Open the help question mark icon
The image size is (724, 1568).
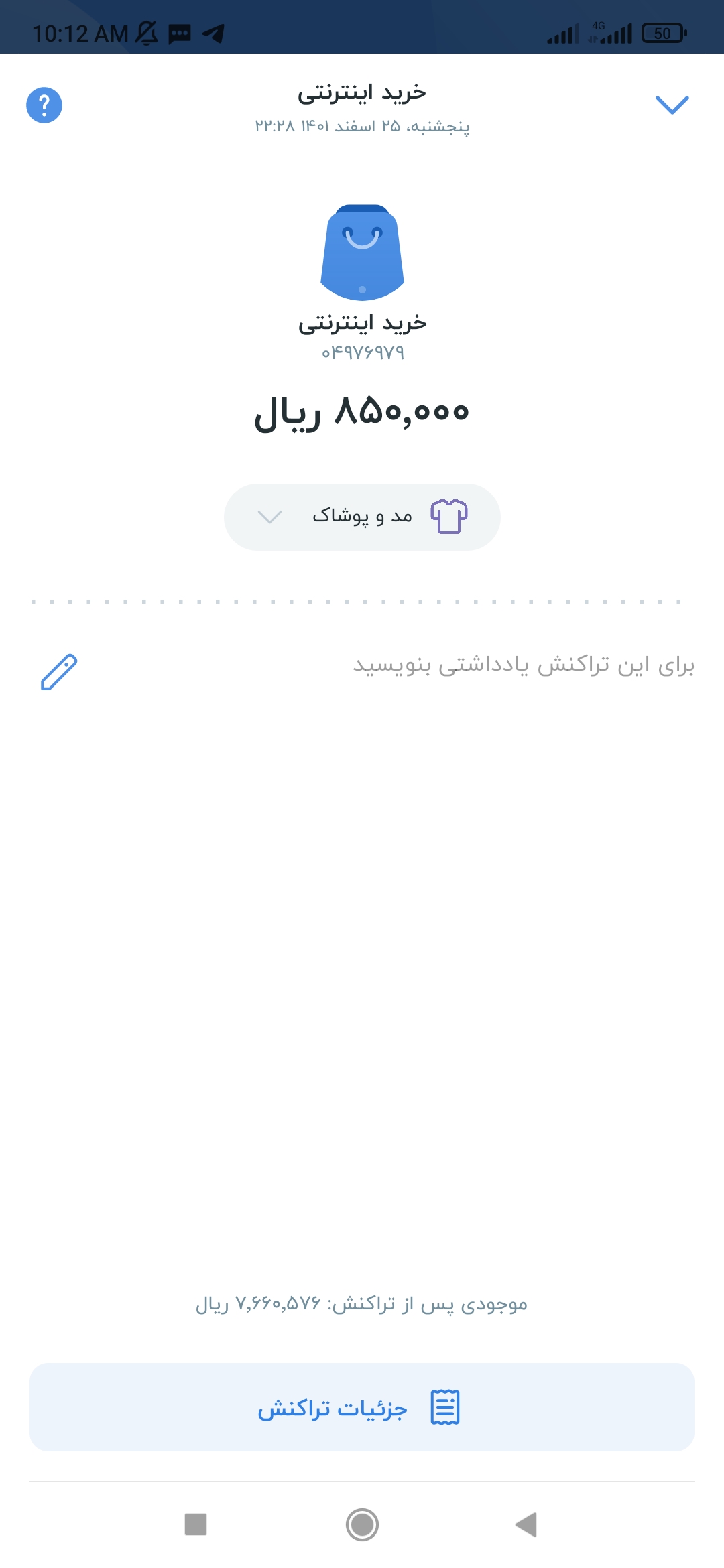[x=44, y=105]
